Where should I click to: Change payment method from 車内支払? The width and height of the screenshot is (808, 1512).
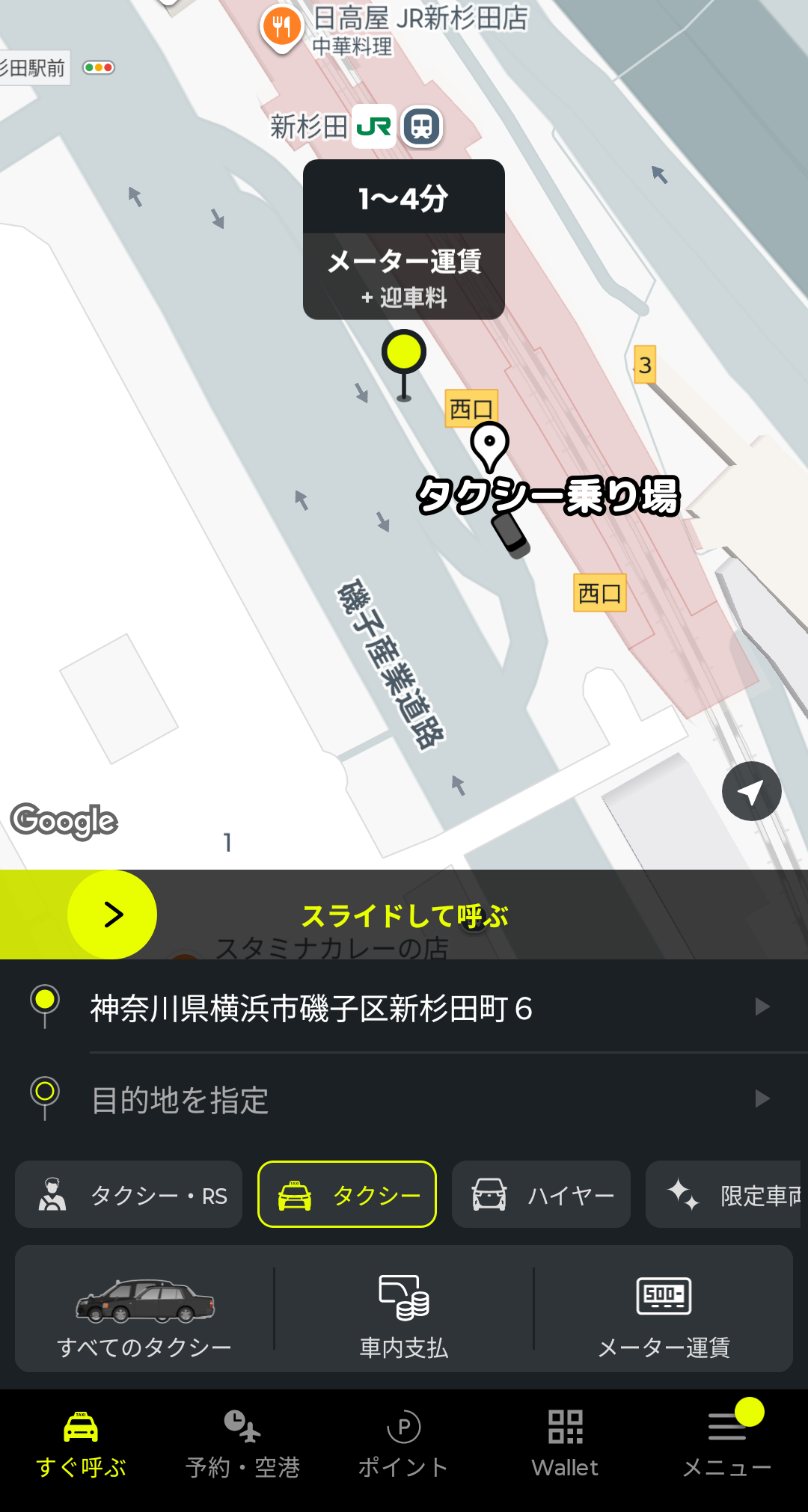tap(404, 1309)
